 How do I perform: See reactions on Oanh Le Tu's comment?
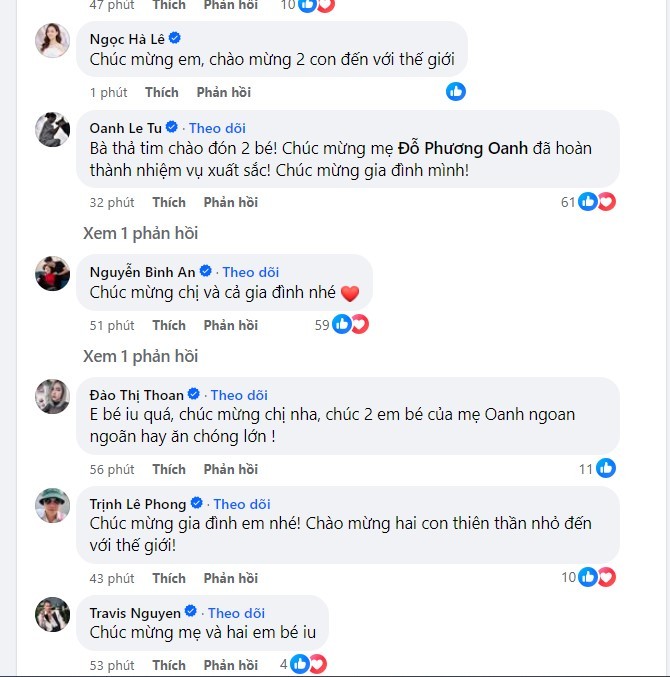pyautogui.click(x=596, y=202)
